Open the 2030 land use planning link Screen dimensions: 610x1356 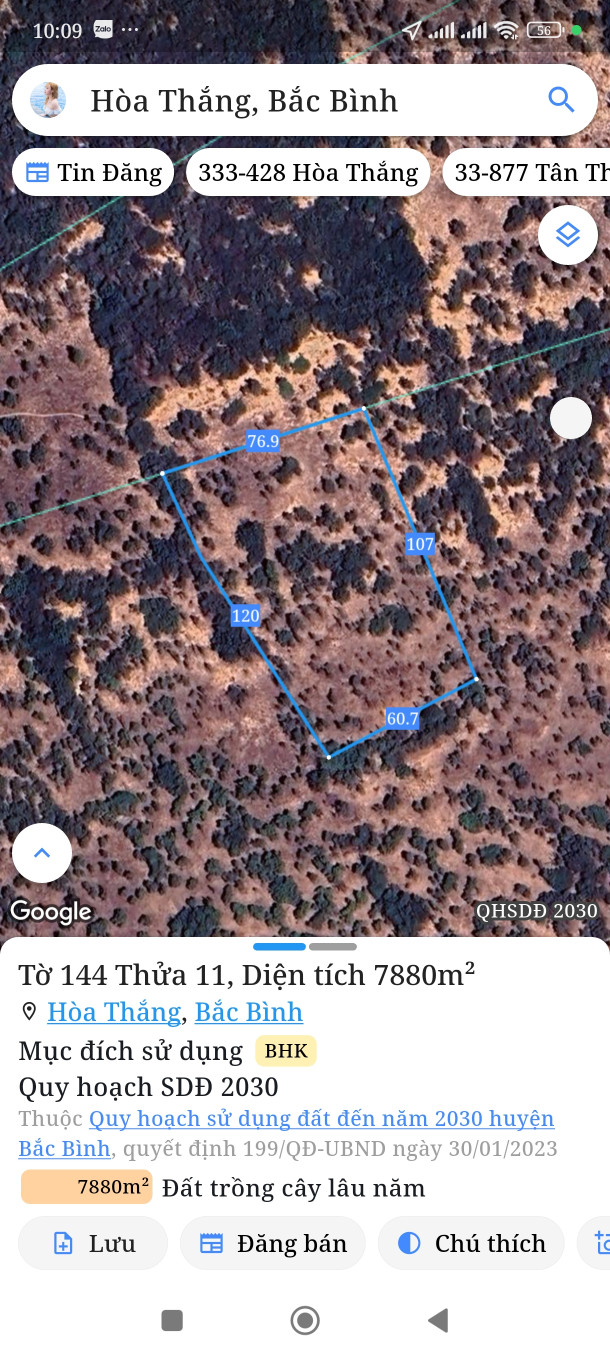pyautogui.click(x=320, y=1119)
